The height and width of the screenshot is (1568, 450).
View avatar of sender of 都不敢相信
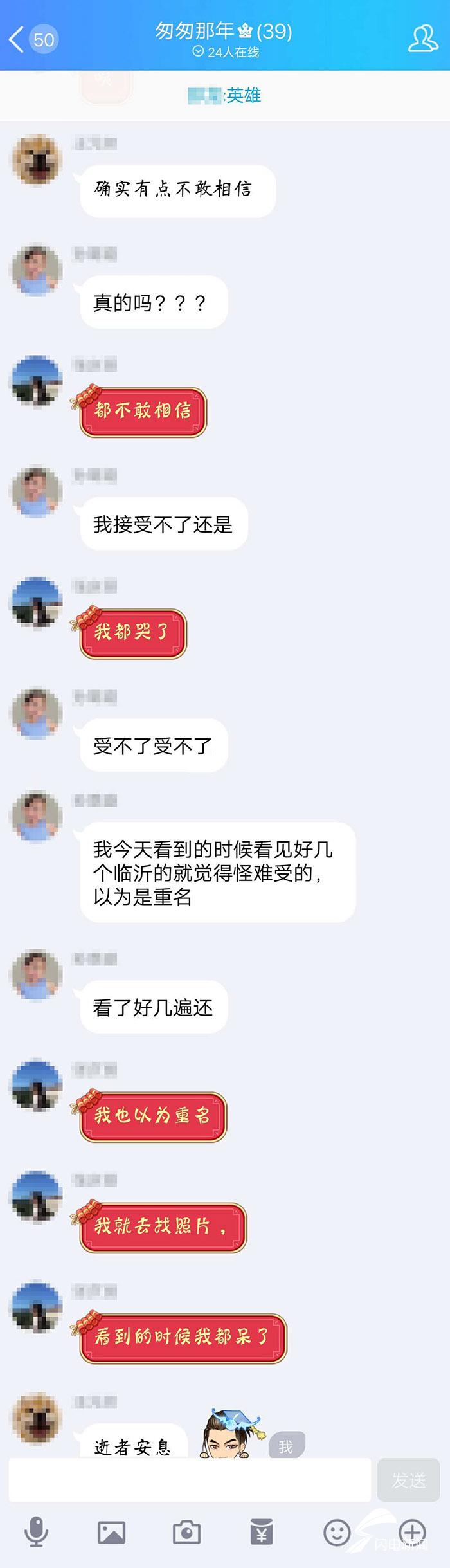[x=37, y=381]
